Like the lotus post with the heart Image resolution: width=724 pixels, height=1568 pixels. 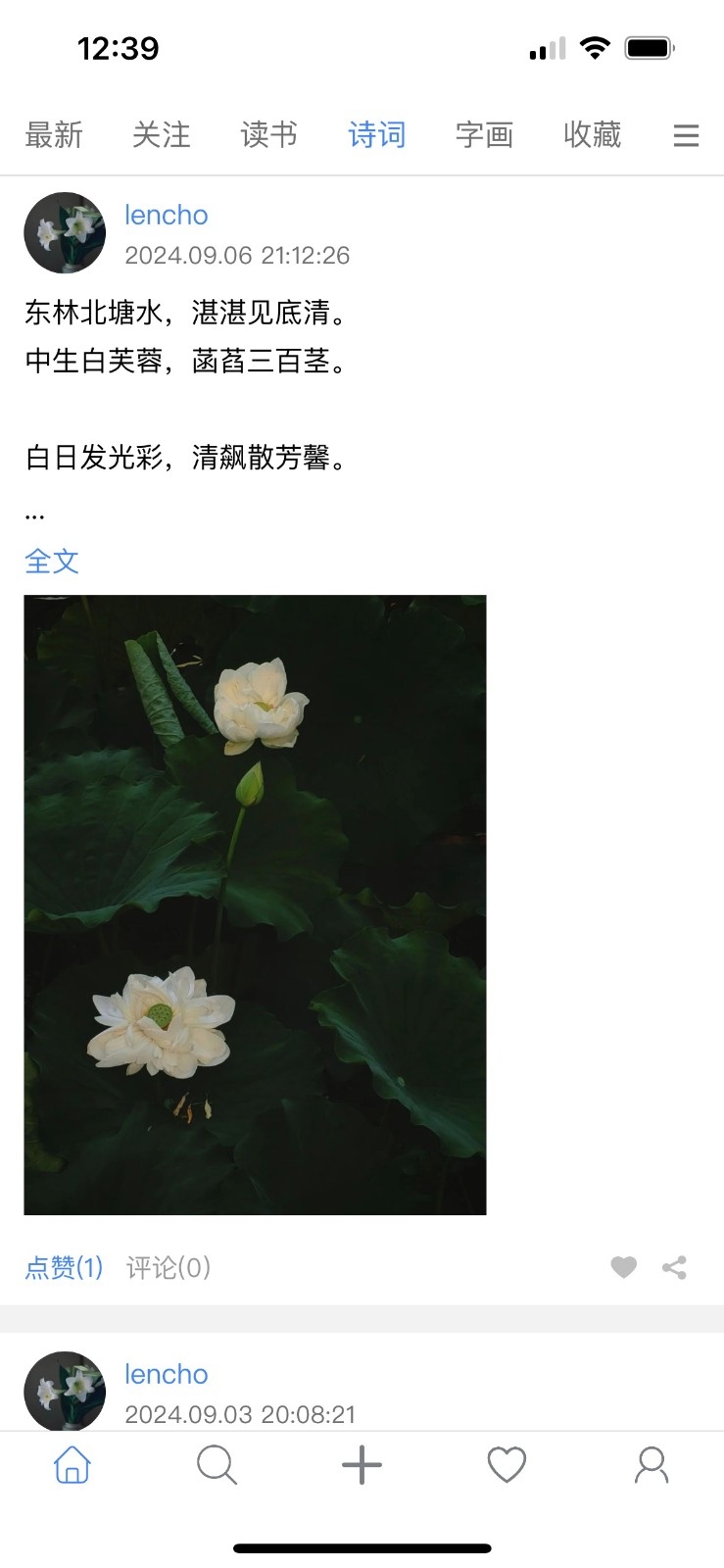623,1267
